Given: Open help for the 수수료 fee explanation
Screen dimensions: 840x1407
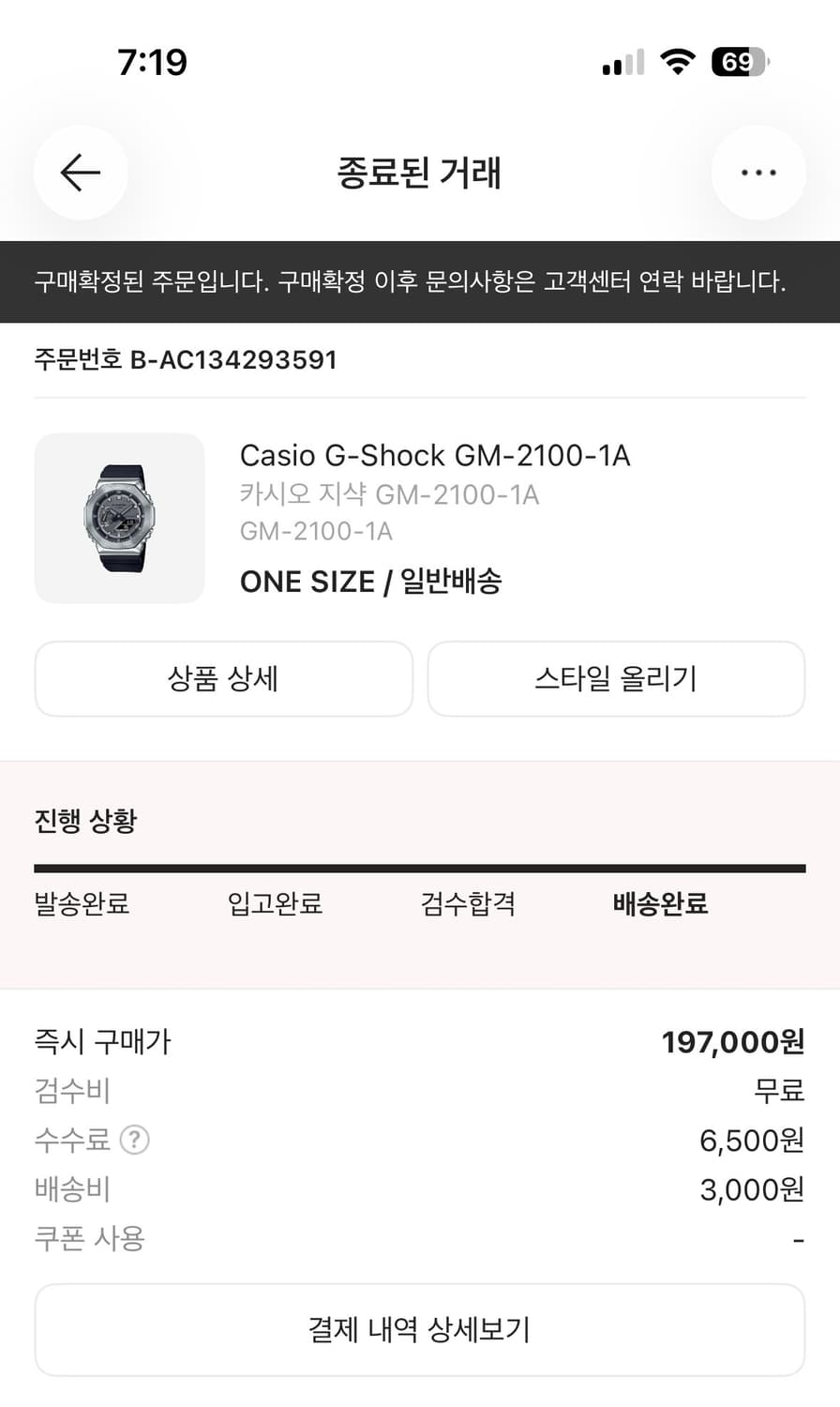Looking at the screenshot, I should pyautogui.click(x=136, y=1140).
